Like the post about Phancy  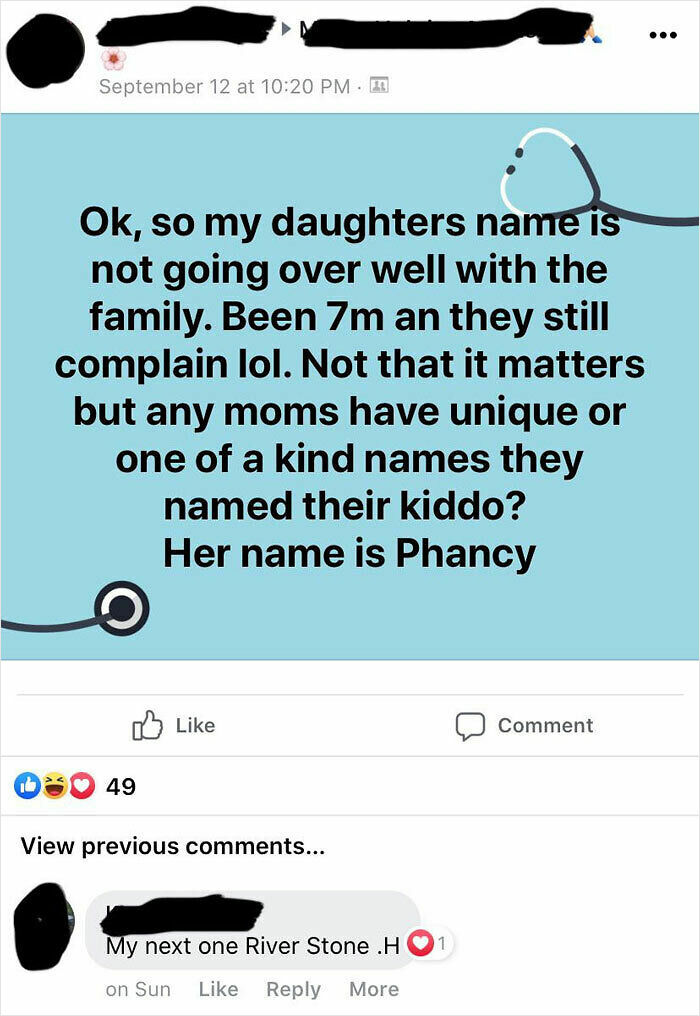173,725
